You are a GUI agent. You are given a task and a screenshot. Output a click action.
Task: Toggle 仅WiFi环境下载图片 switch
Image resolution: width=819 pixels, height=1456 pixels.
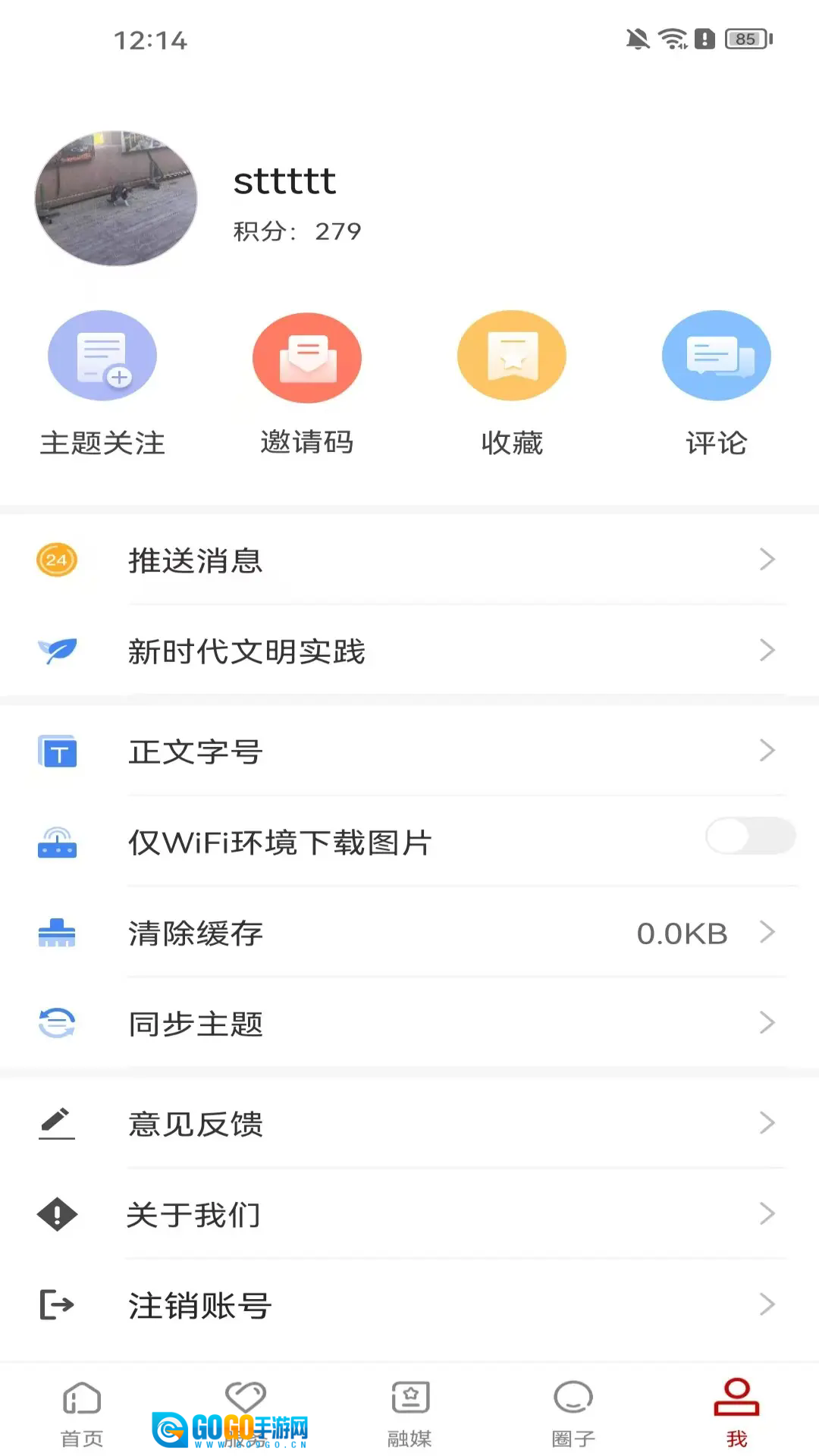click(x=749, y=836)
